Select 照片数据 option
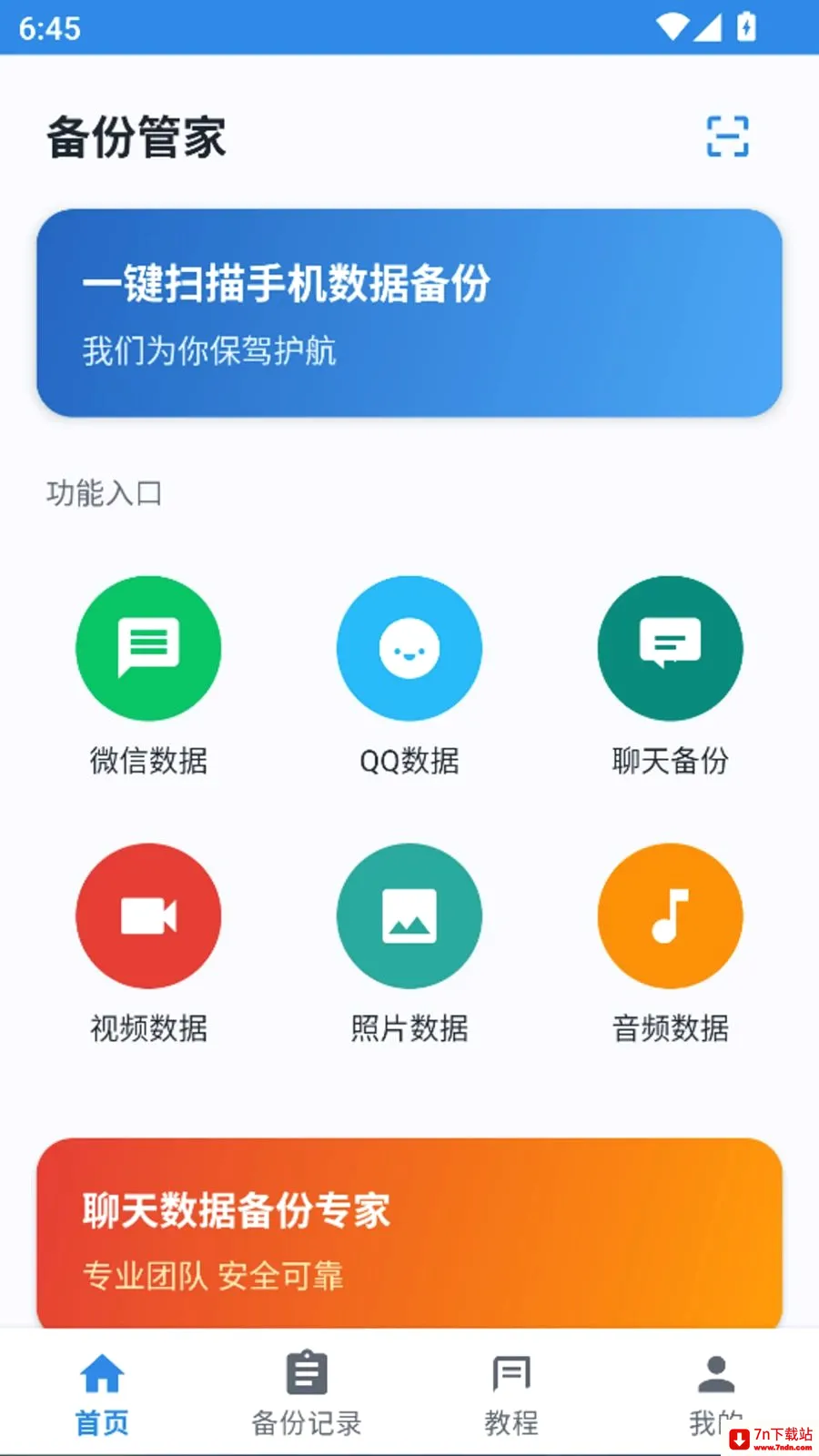The image size is (819, 1456). click(409, 944)
